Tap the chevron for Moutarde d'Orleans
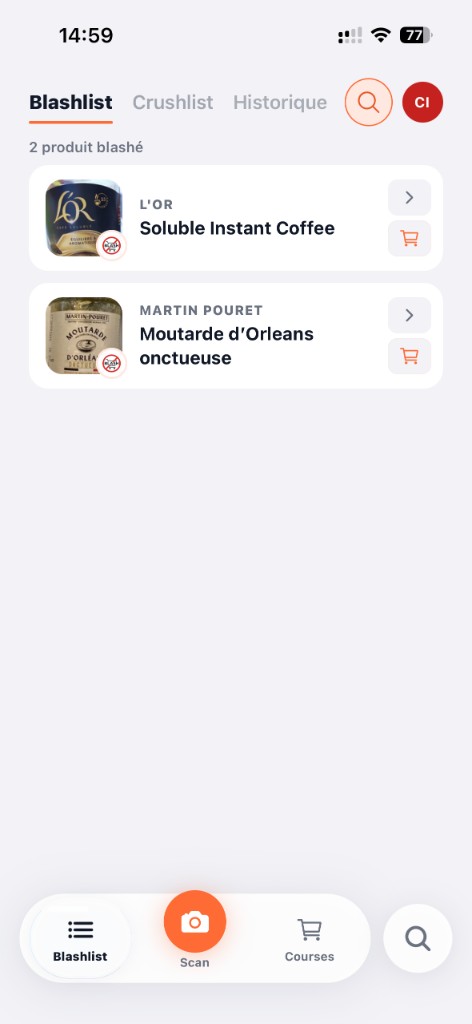The height and width of the screenshot is (1024, 472). click(x=409, y=315)
